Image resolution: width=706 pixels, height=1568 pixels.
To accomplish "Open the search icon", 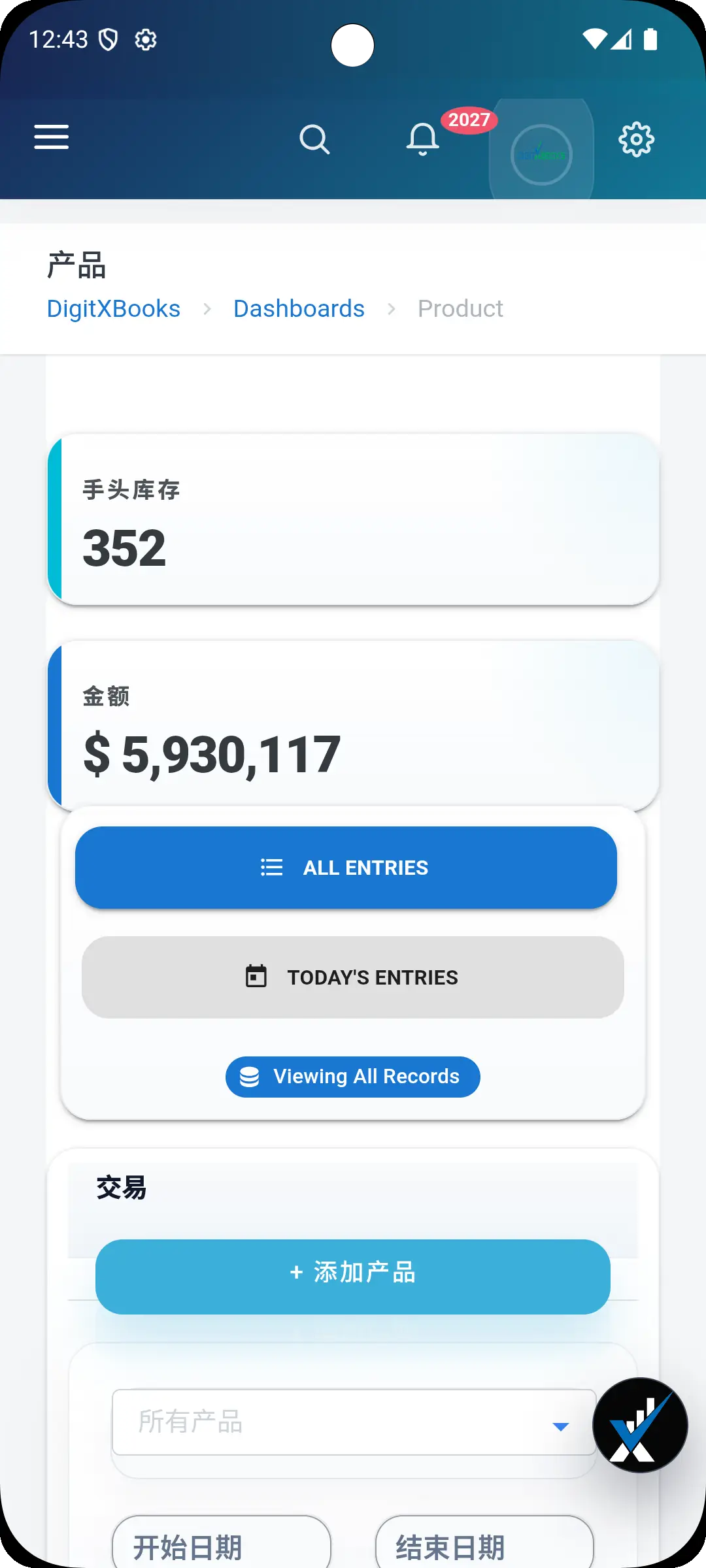I will (315, 139).
